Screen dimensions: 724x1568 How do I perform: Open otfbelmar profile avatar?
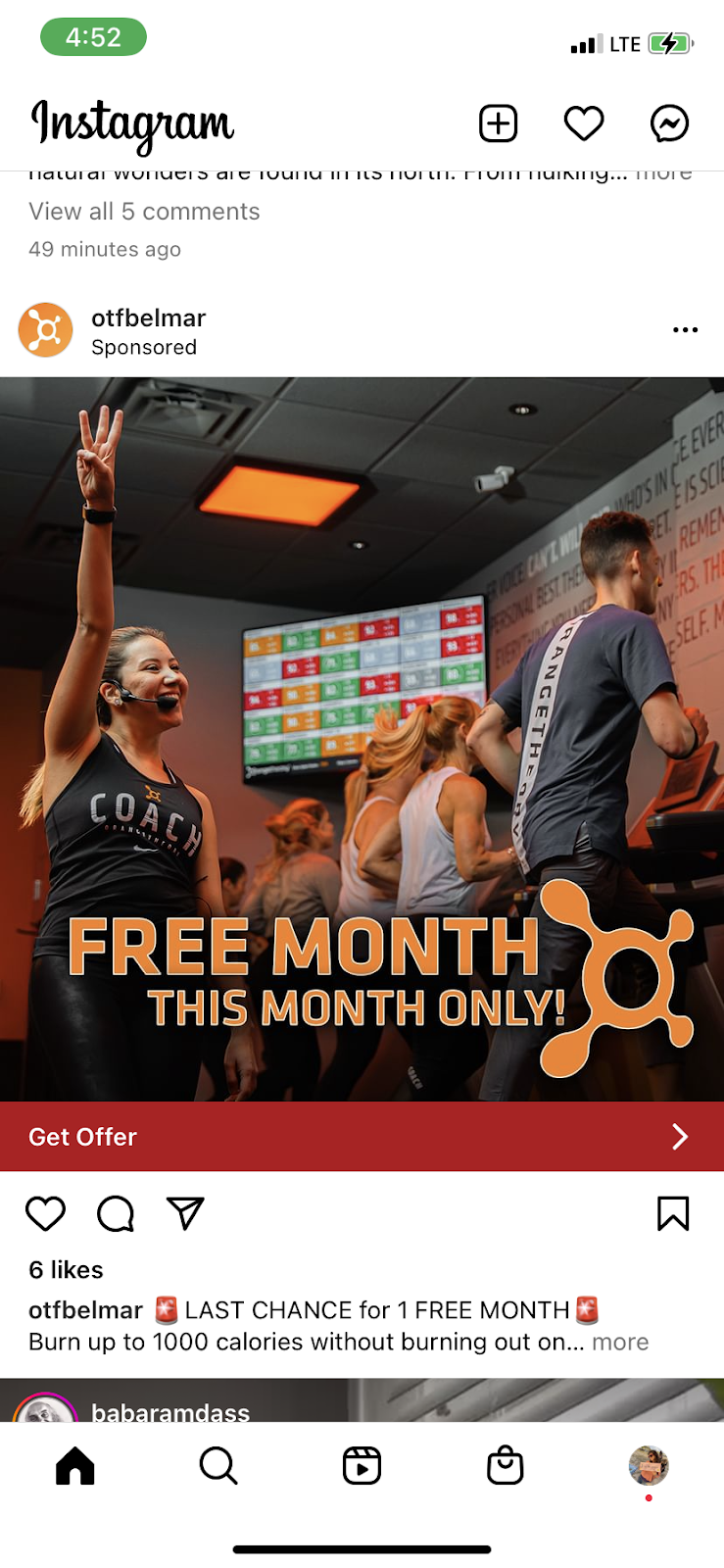[x=46, y=330]
